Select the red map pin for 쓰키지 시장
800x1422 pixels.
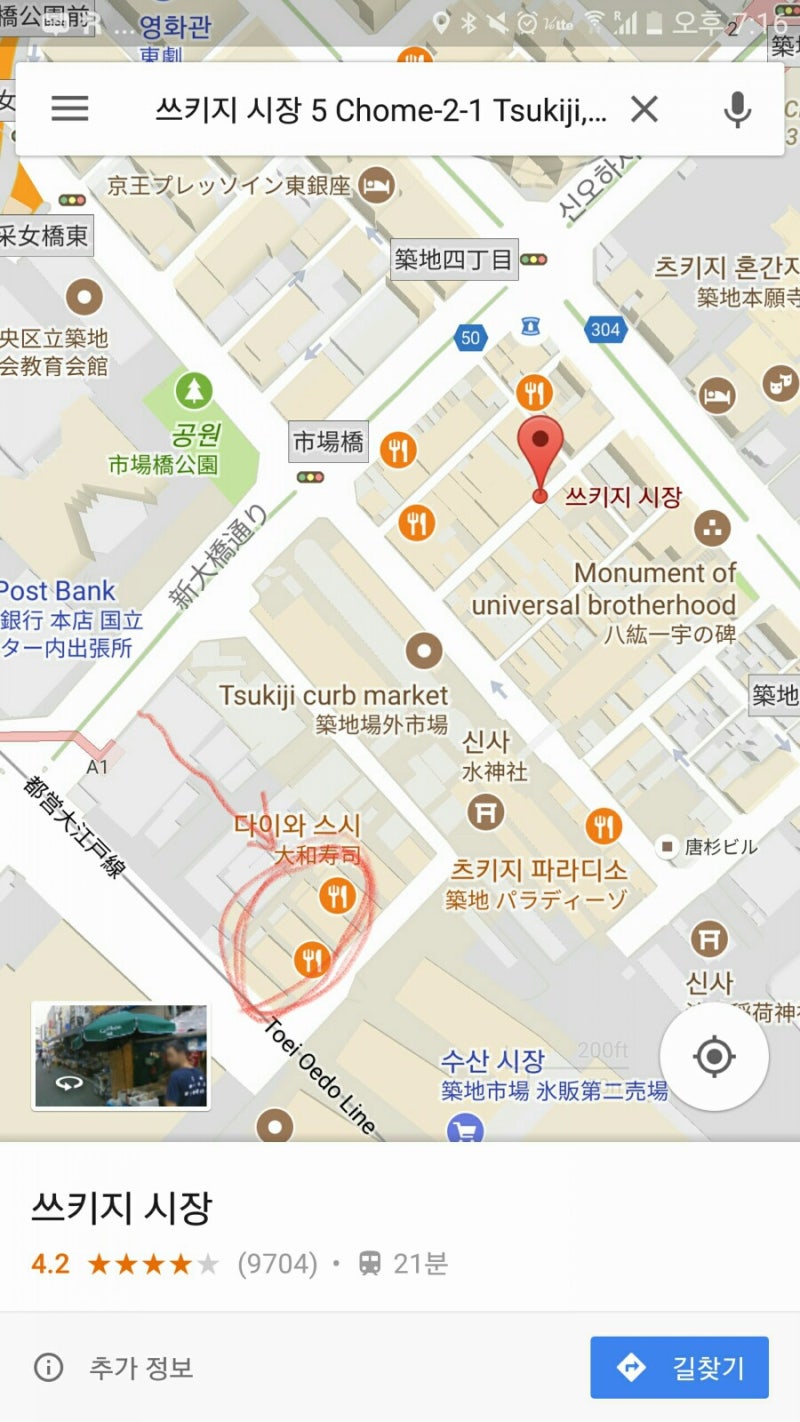point(541,443)
